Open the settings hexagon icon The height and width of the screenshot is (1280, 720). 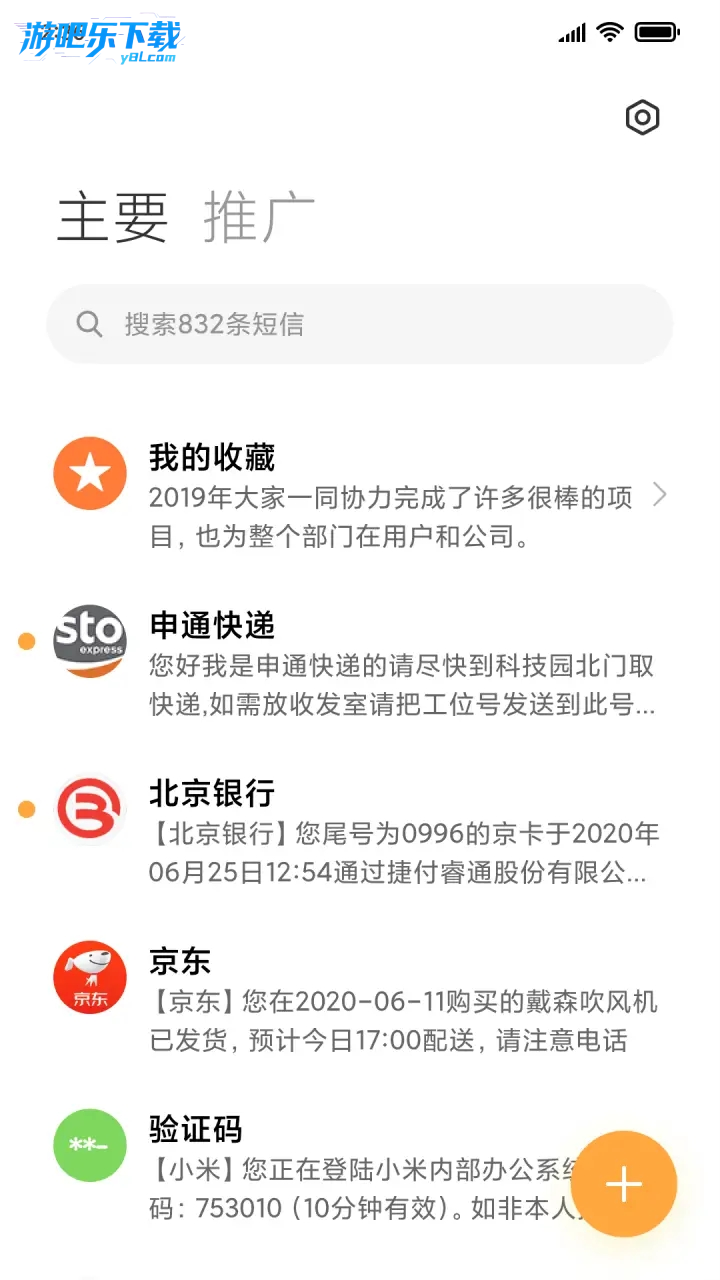[642, 118]
